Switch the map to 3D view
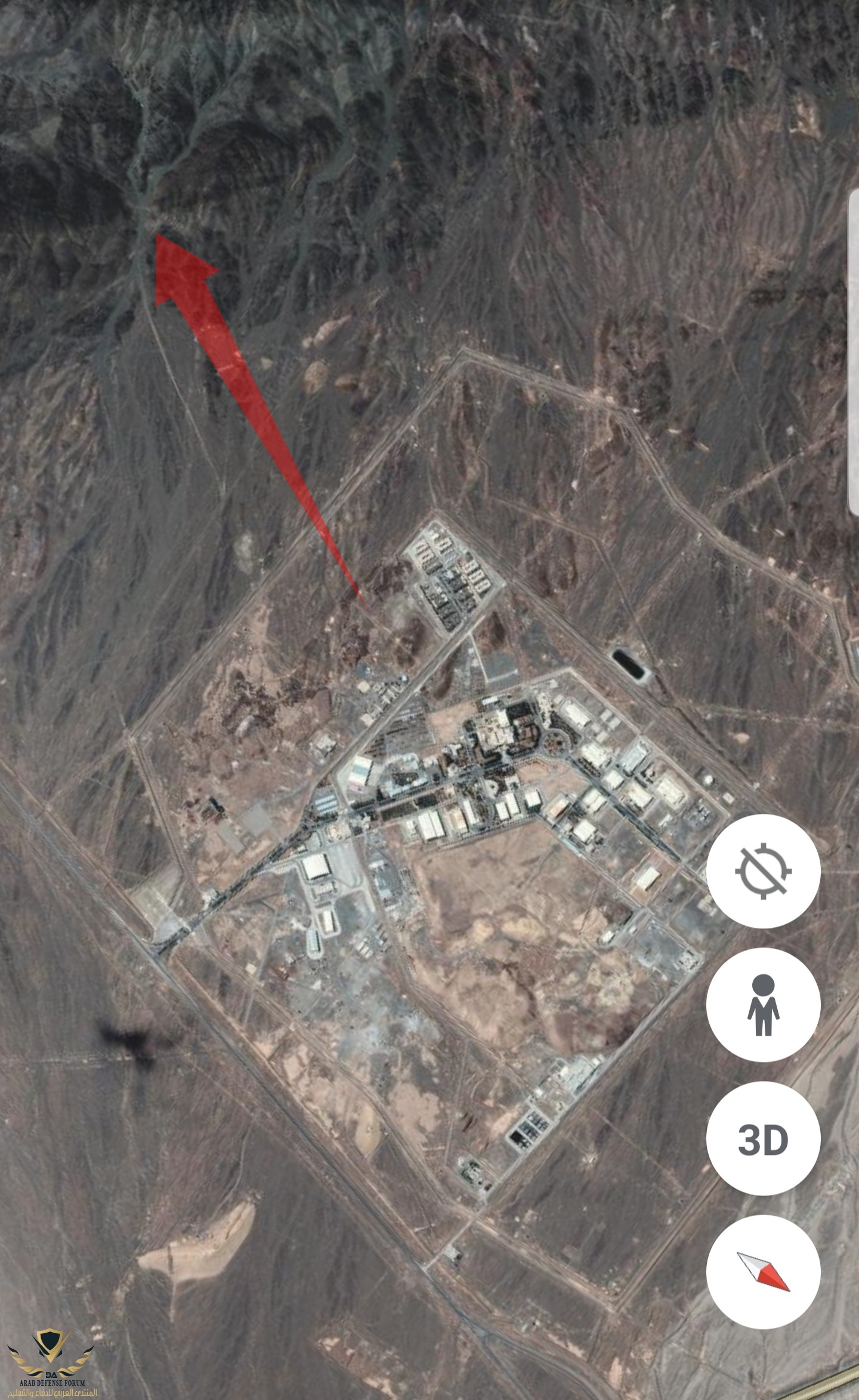Screen dimensions: 859x1400 tap(763, 1138)
